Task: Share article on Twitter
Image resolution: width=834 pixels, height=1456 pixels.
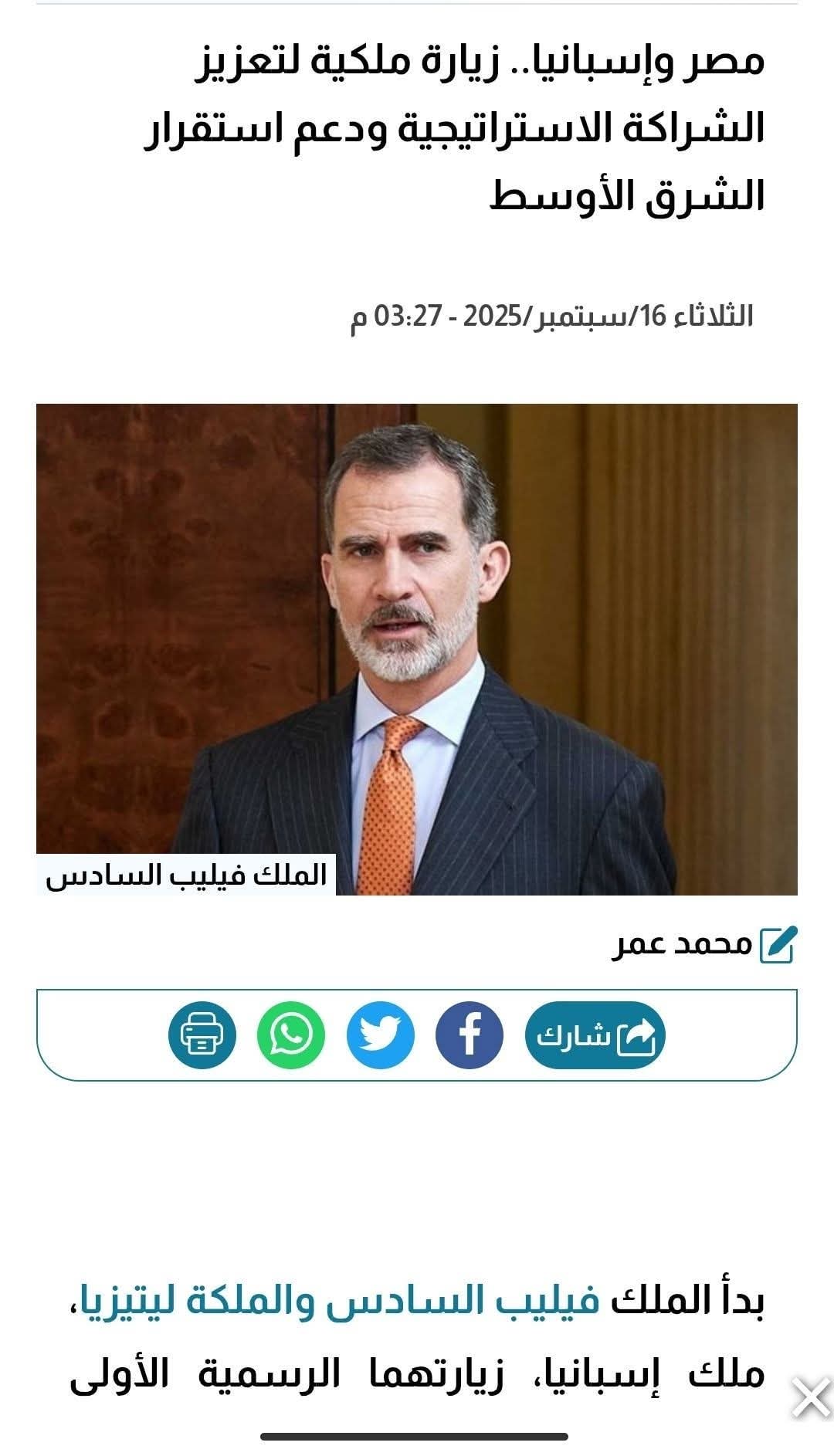Action: (380, 1035)
